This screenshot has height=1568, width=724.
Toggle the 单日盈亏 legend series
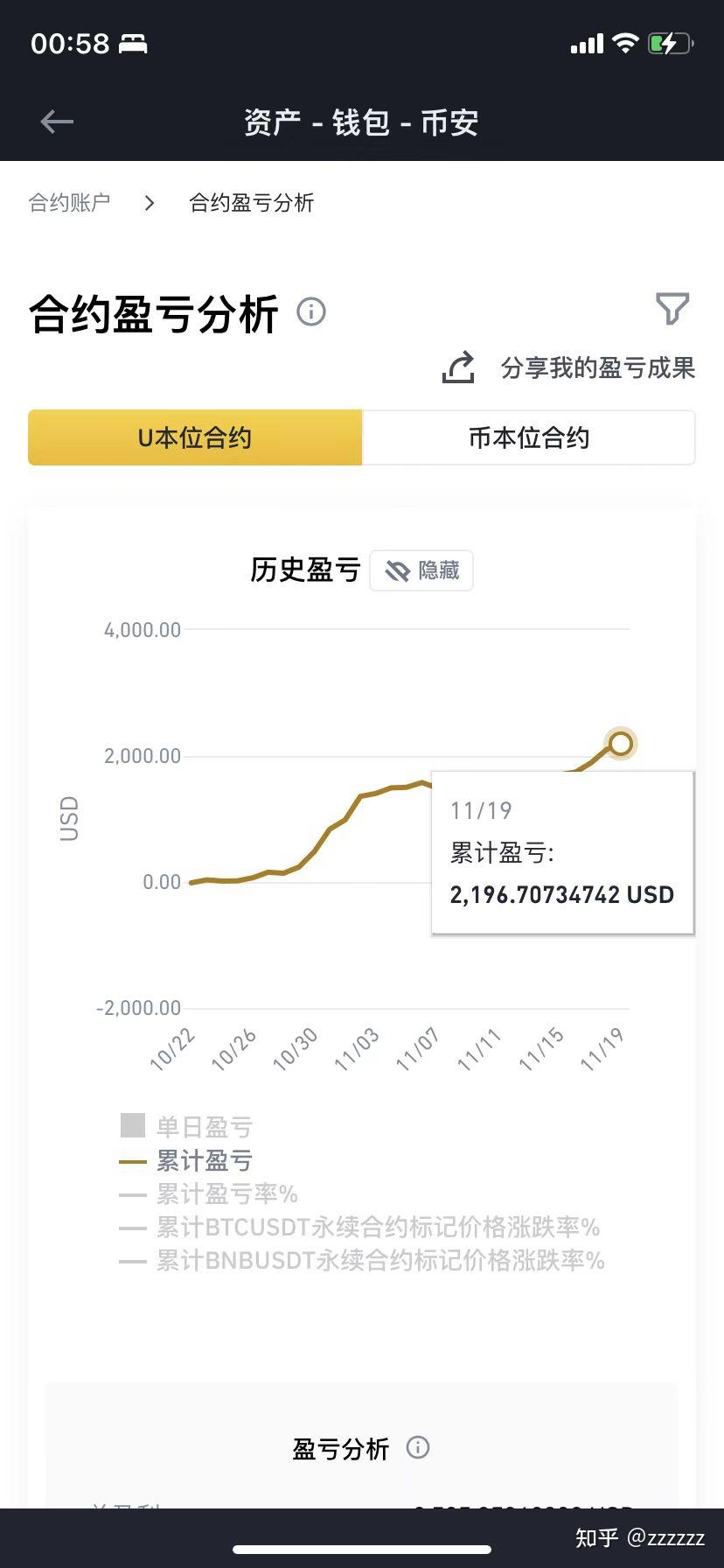187,1127
